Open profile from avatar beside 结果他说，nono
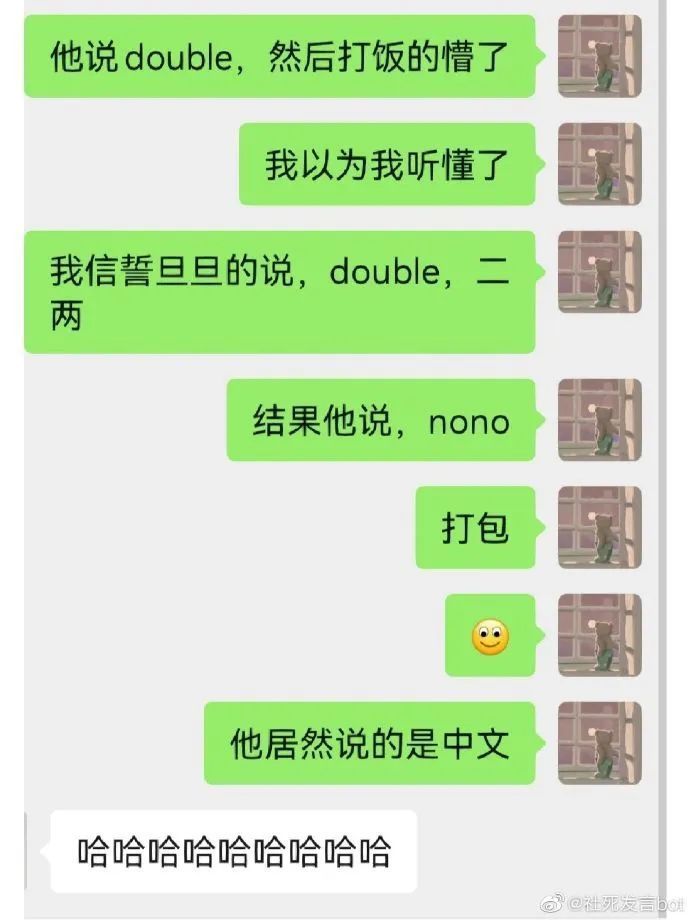 tap(599, 419)
